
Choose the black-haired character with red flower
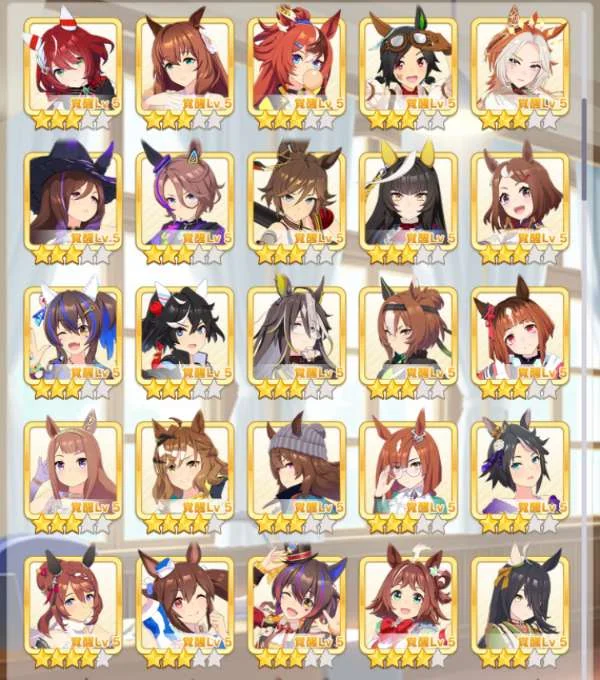pyautogui.click(x=184, y=335)
